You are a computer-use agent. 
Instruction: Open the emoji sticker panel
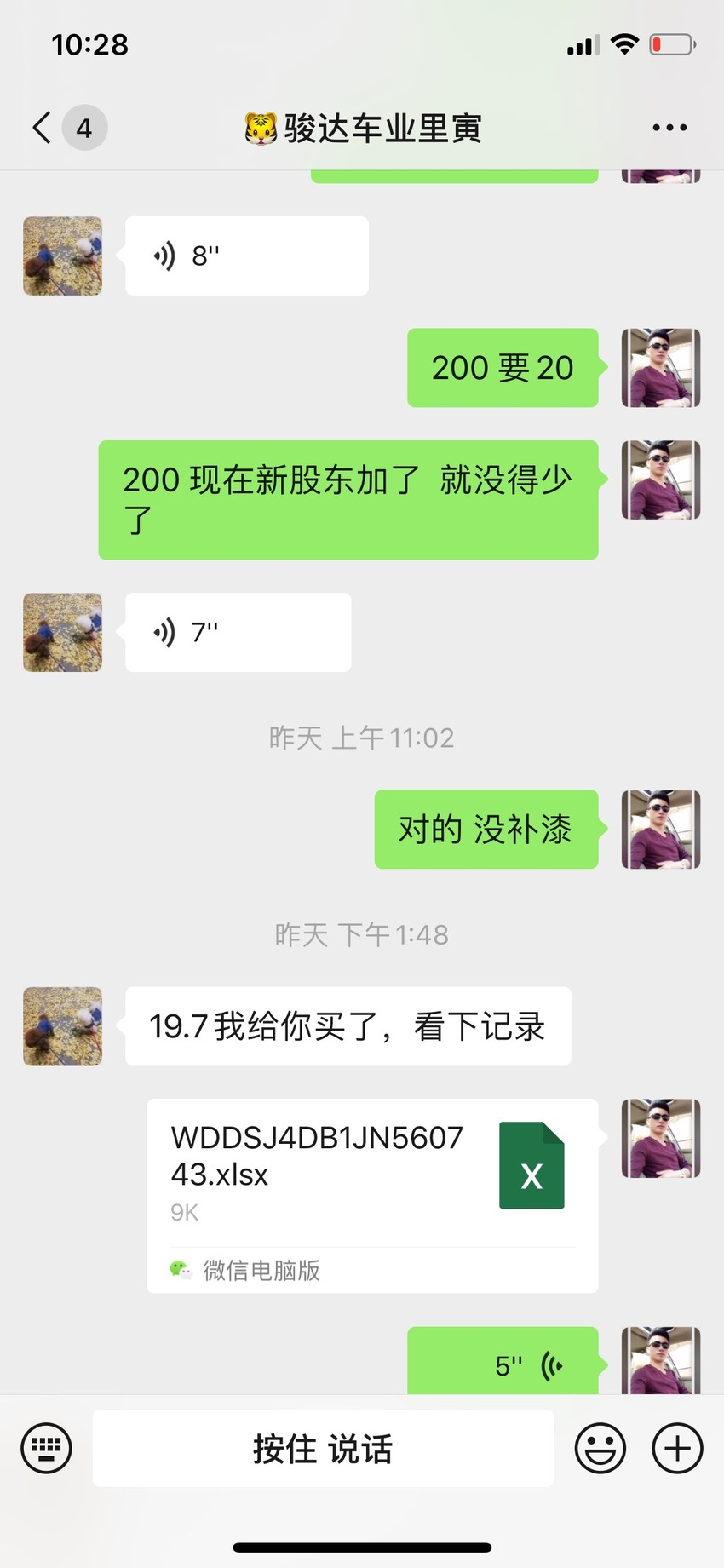pyautogui.click(x=600, y=1448)
